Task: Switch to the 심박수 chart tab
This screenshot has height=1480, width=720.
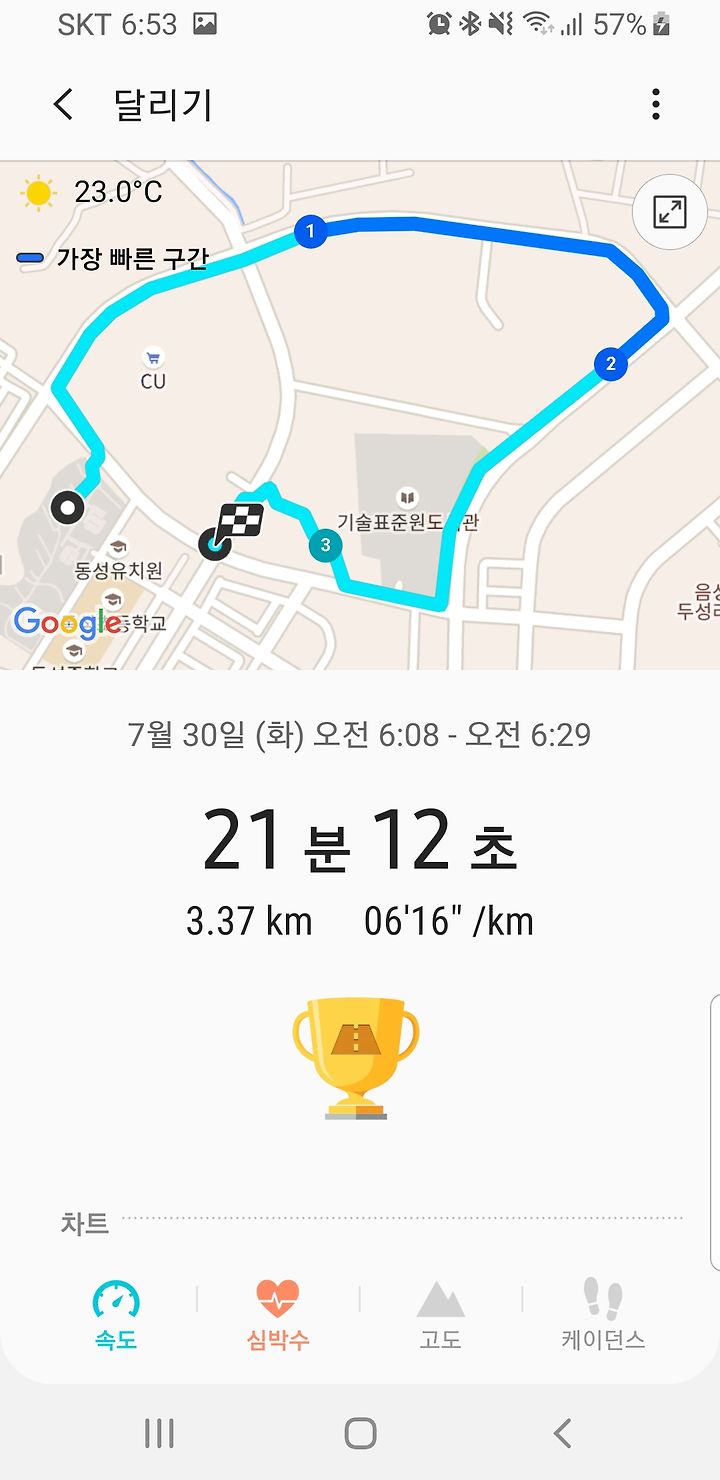Action: coord(278,1314)
